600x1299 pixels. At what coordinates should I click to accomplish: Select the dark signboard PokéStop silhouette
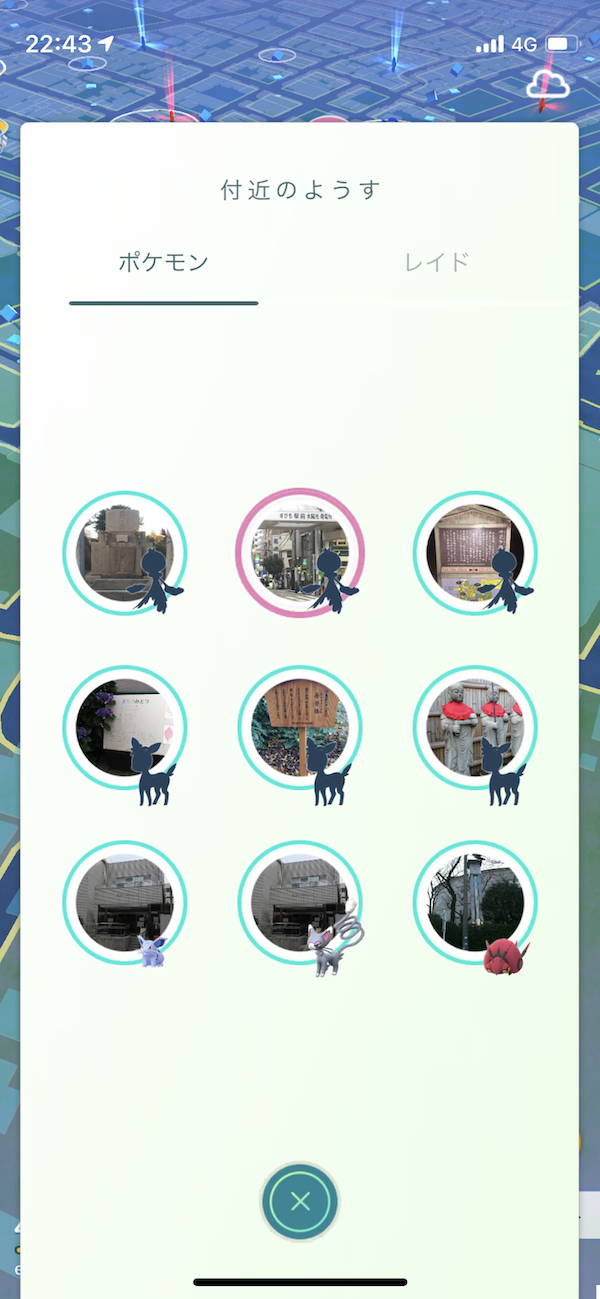point(475,553)
